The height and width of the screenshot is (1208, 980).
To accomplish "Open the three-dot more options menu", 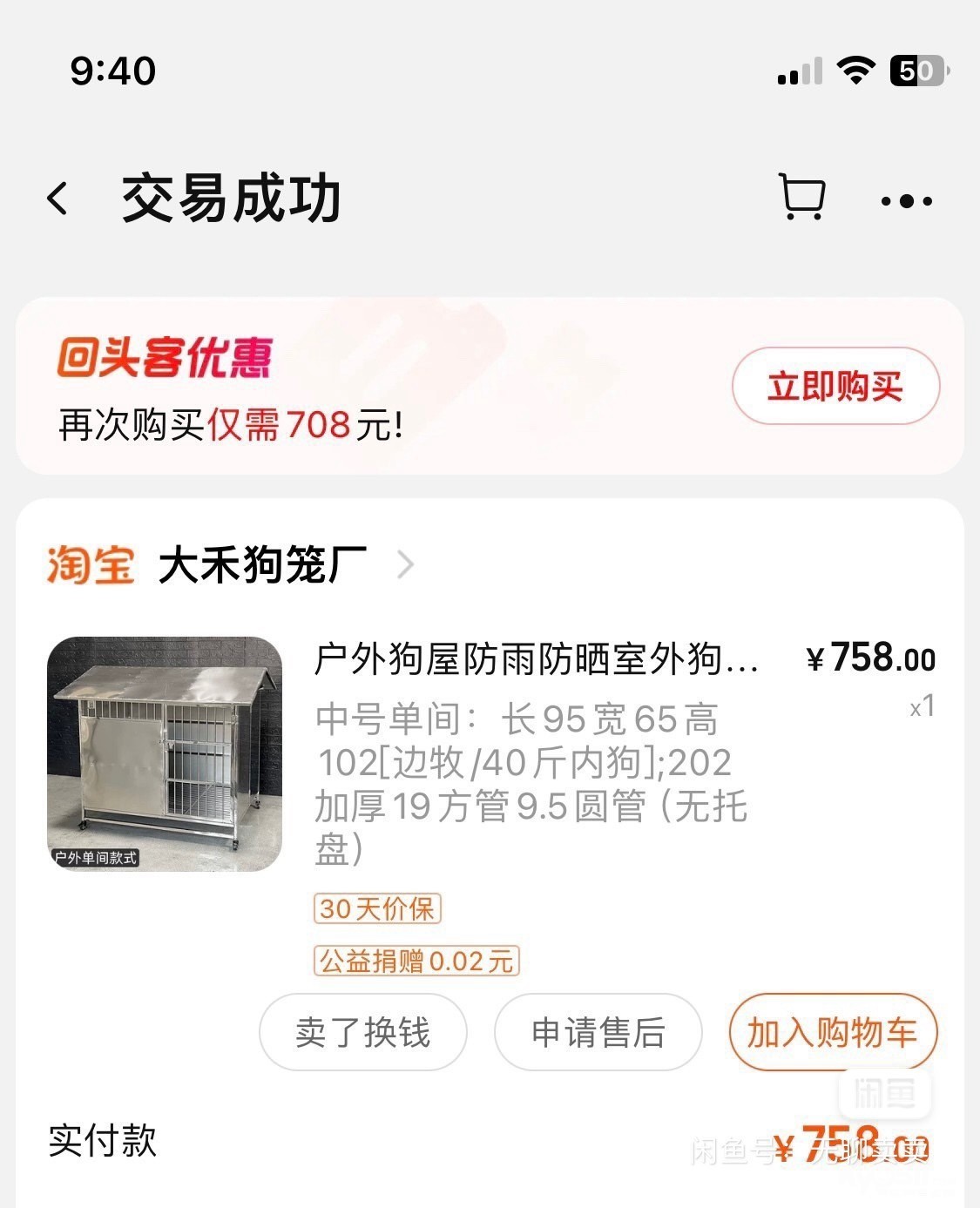I will point(906,201).
